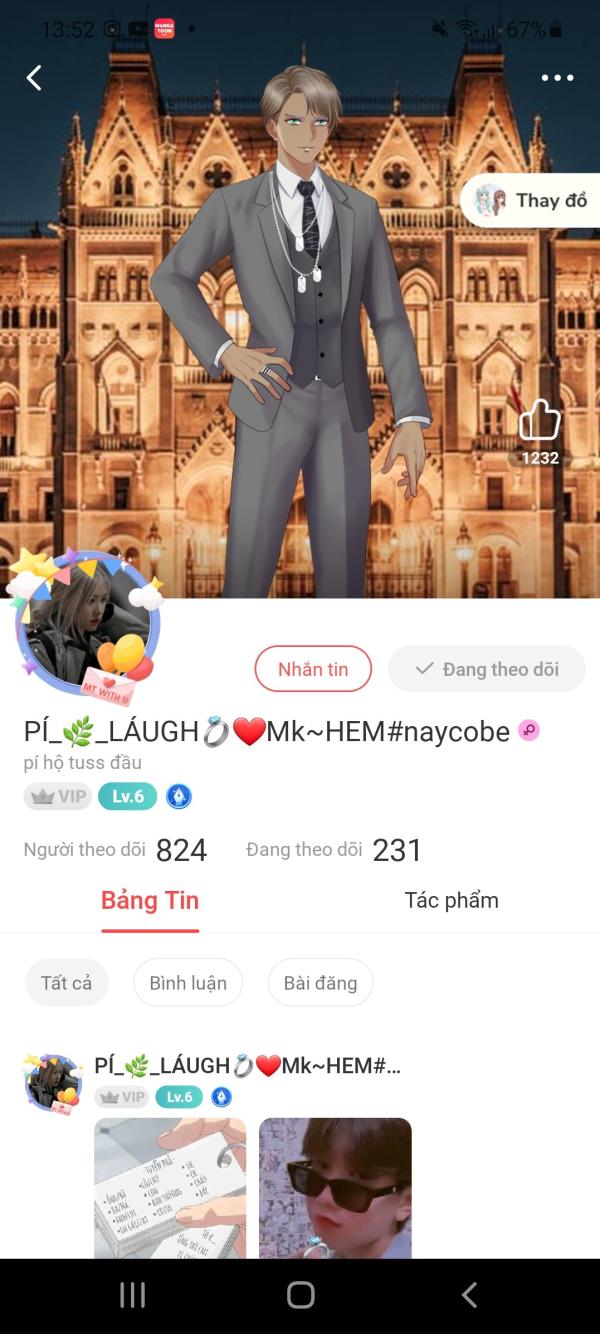Send a message via Nhắn tin
This screenshot has height=1334, width=600.
coord(313,669)
